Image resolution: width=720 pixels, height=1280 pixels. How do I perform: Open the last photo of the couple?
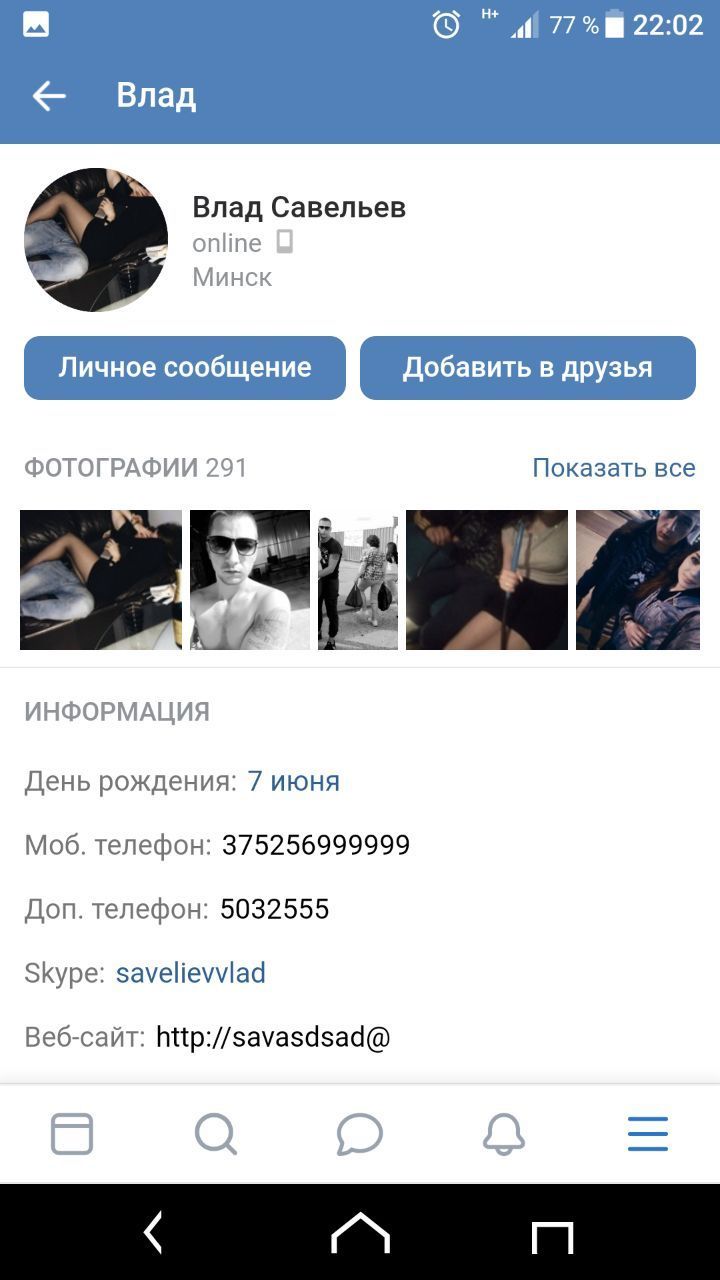[638, 580]
